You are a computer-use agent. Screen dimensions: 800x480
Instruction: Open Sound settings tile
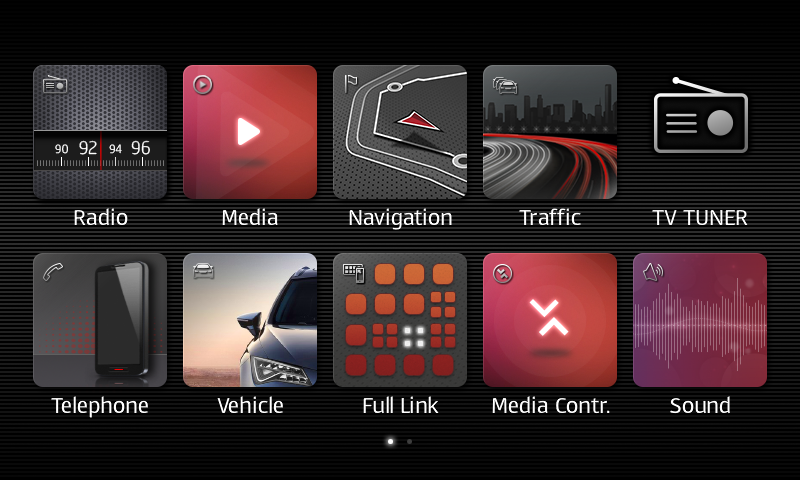click(700, 320)
